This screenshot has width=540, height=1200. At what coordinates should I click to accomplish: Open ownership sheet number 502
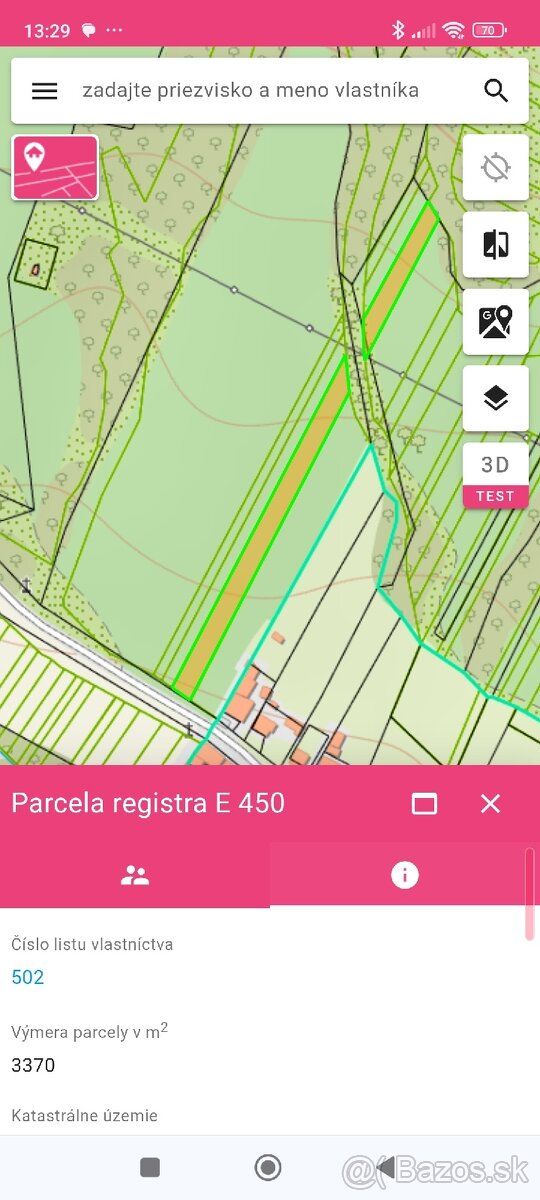tap(28, 977)
